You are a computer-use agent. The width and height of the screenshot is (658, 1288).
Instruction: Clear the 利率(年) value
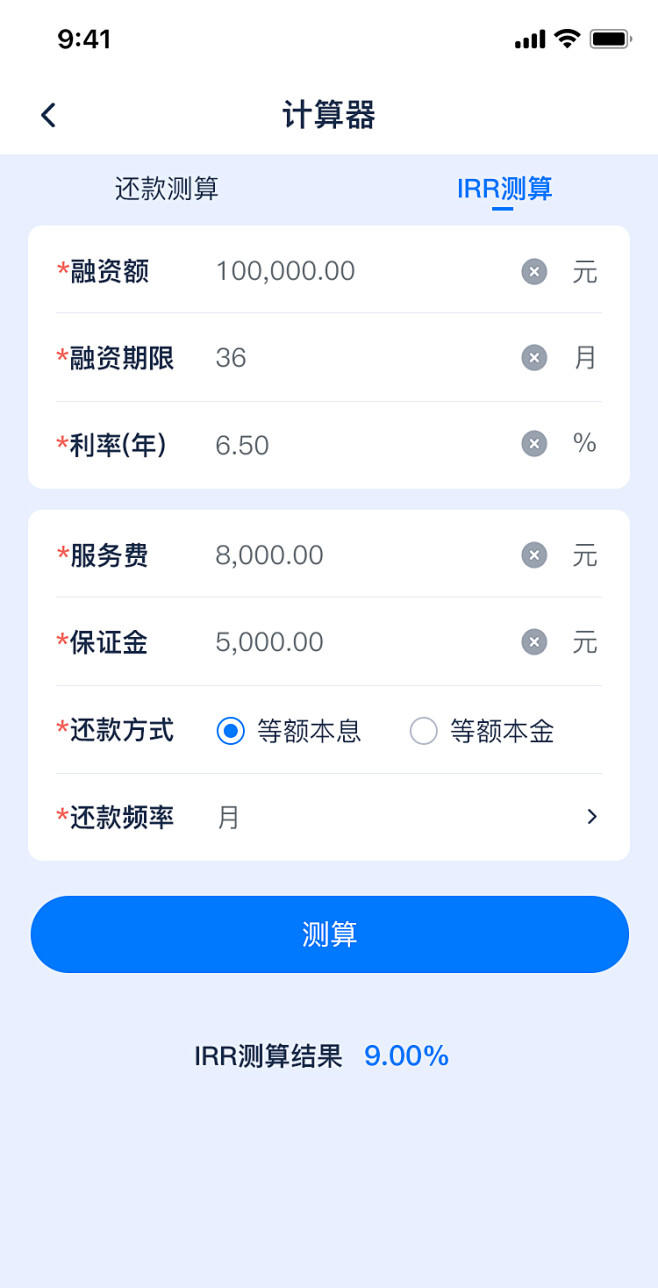534,444
